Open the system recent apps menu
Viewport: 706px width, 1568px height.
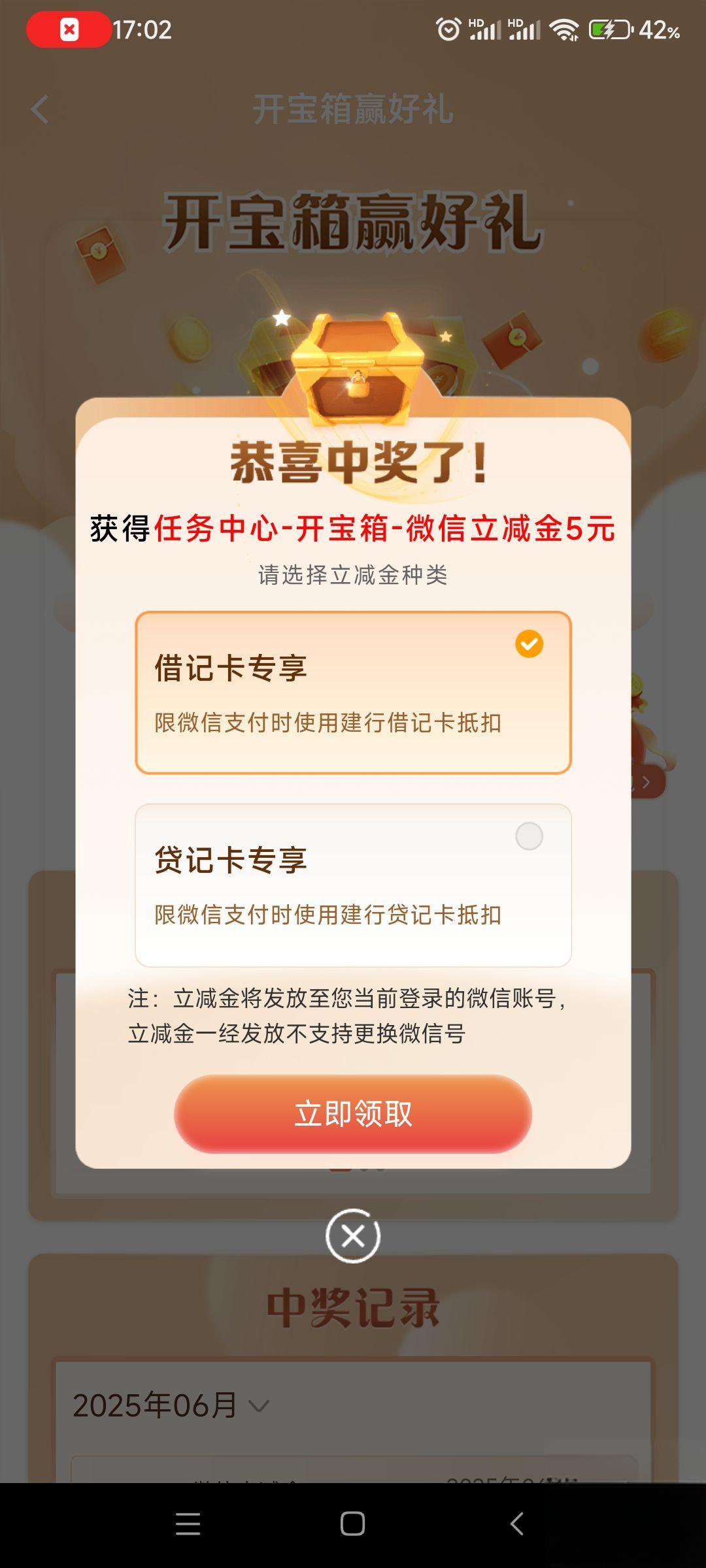point(188,1524)
